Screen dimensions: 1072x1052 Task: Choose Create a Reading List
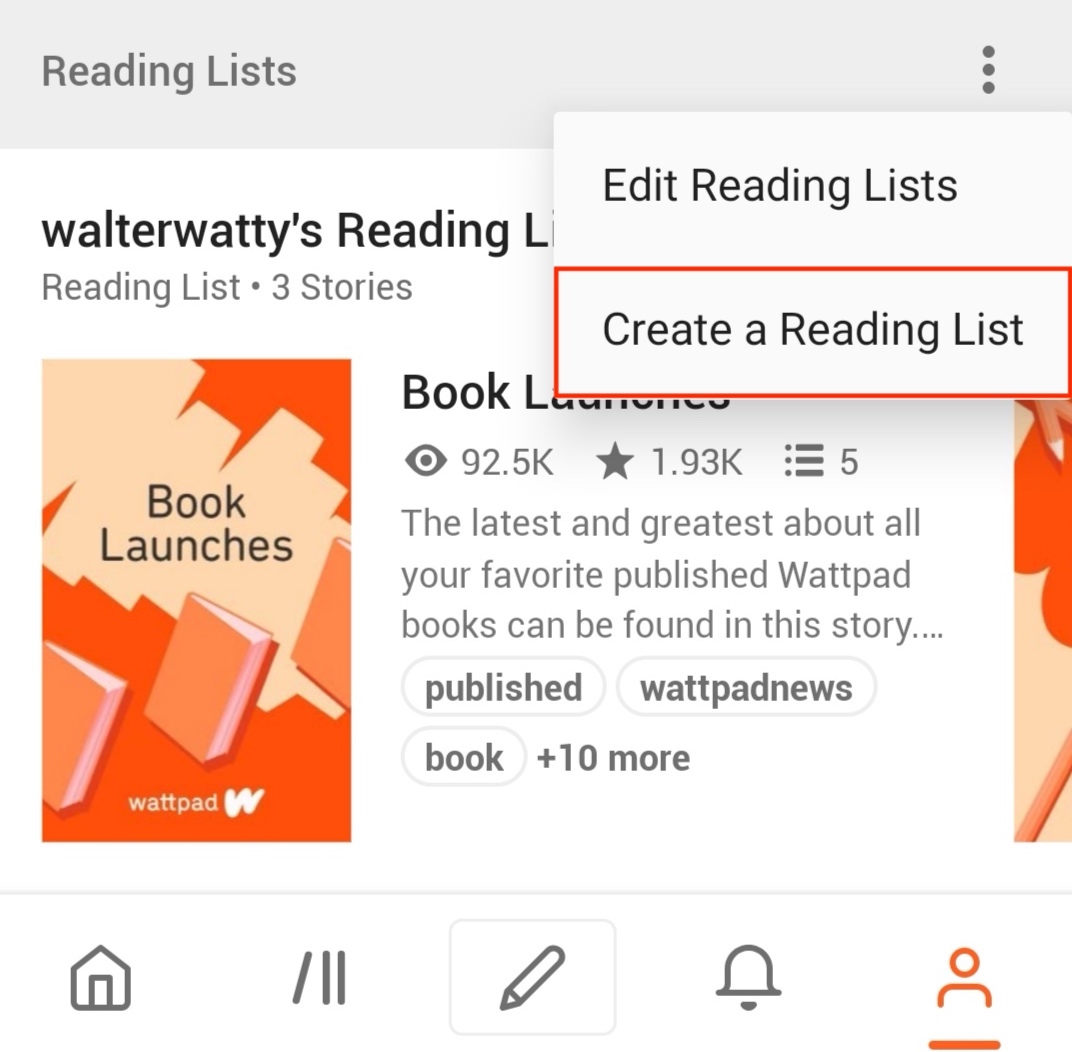[x=812, y=330]
